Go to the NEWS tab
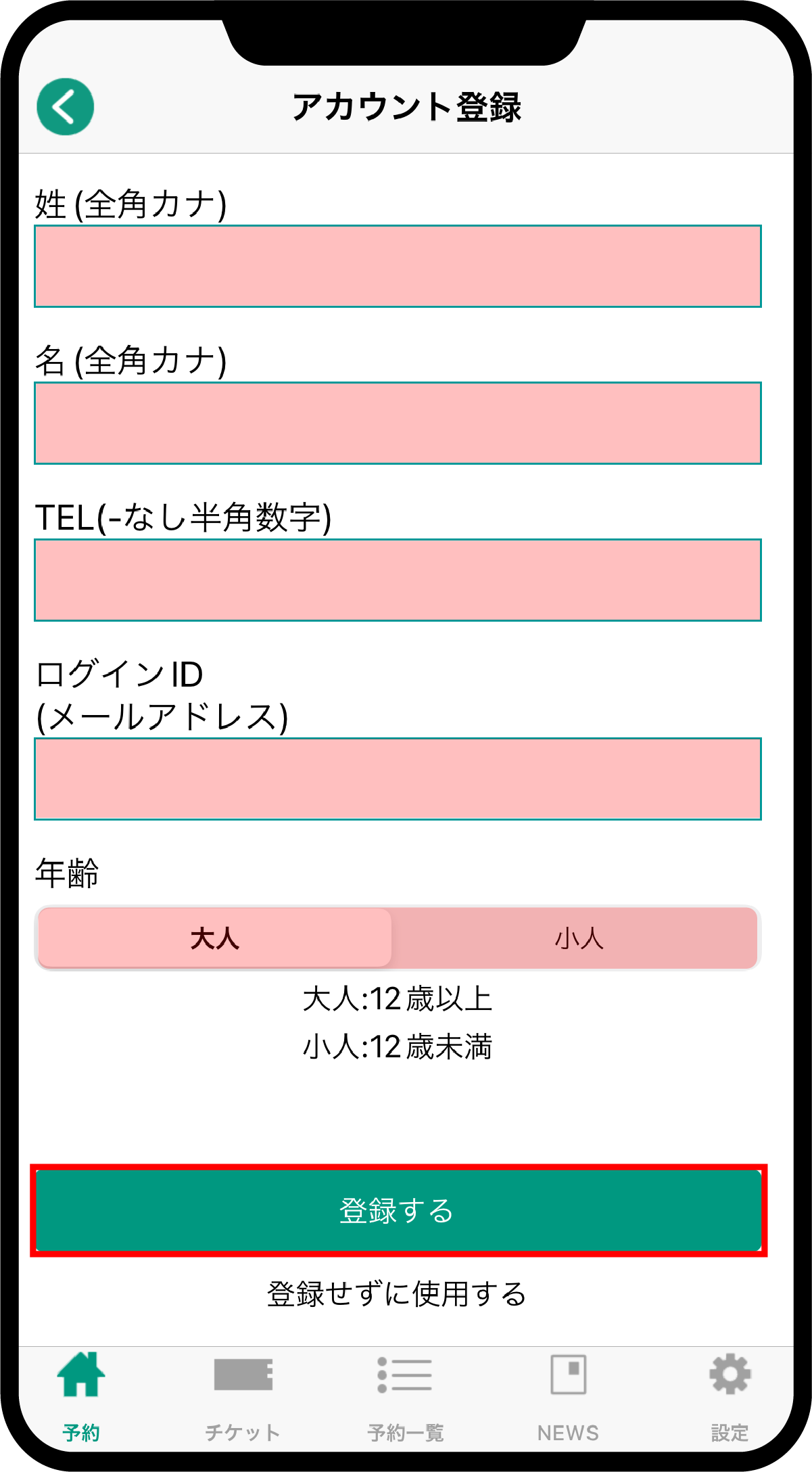Viewport: 812px width, 1472px height. (x=568, y=1395)
